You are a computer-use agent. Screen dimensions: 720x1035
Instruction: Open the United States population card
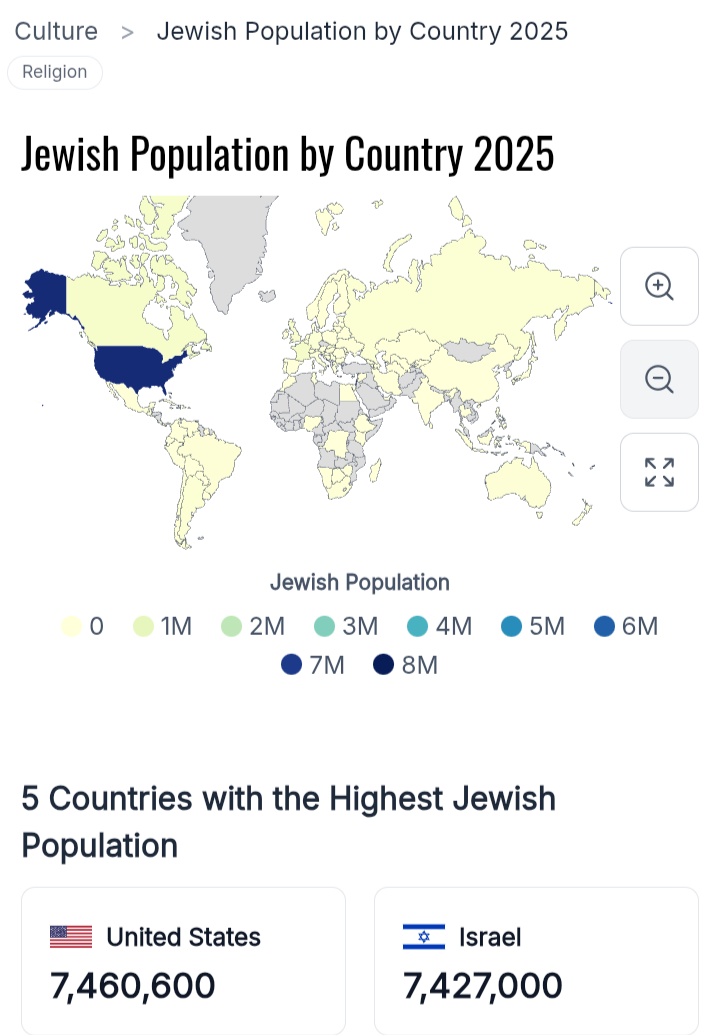183,960
